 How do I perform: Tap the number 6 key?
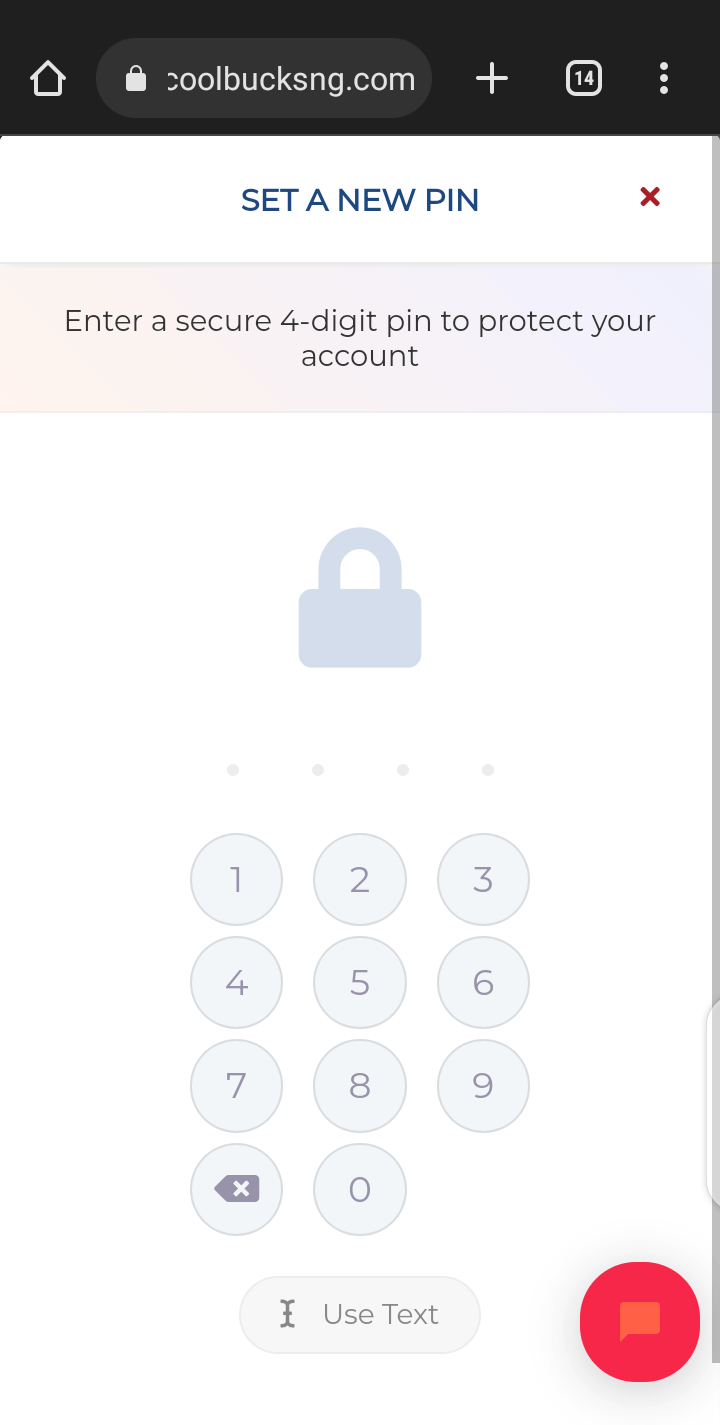tap(483, 983)
